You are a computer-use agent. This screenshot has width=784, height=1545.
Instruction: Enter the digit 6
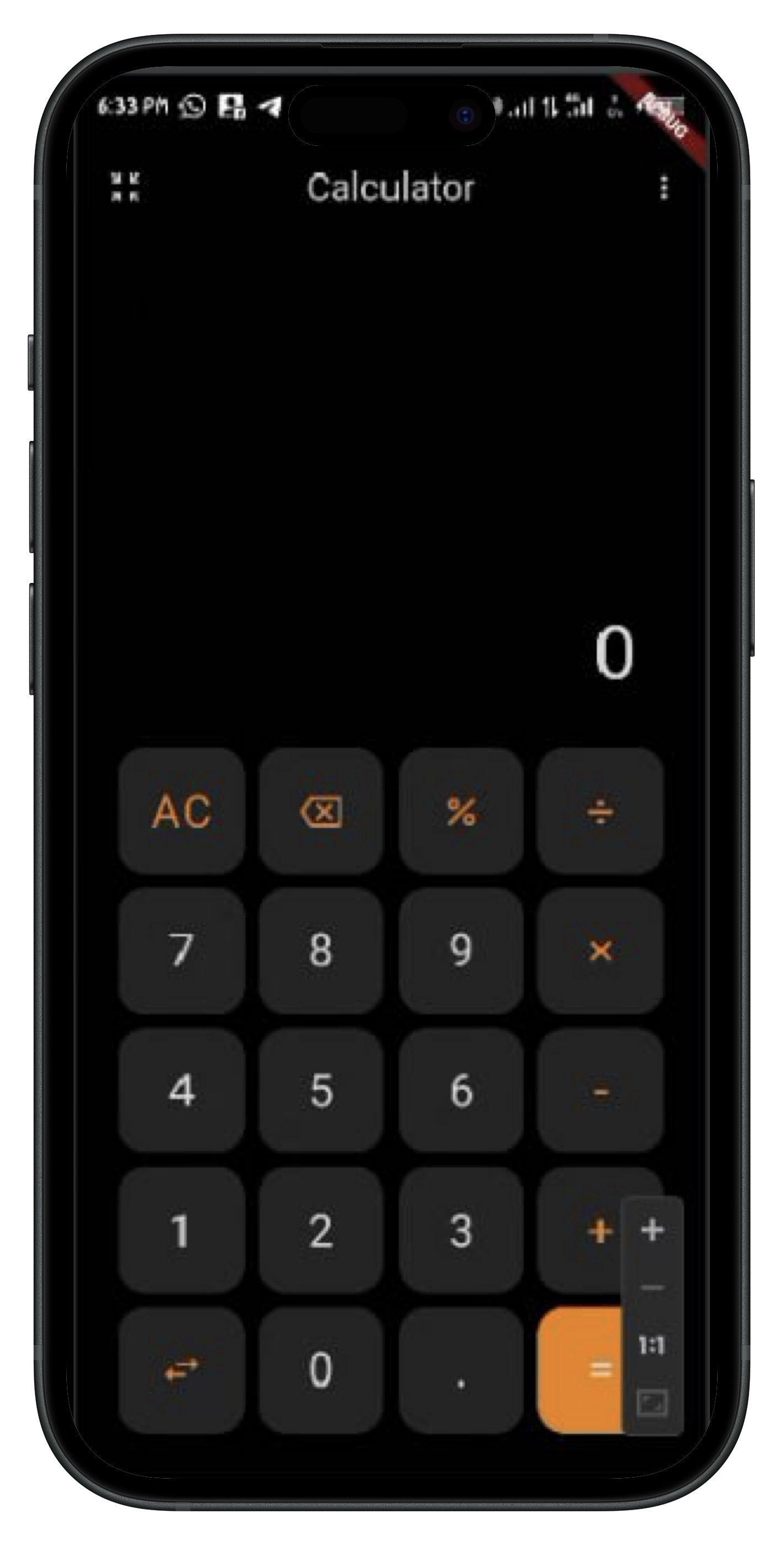point(461,1090)
